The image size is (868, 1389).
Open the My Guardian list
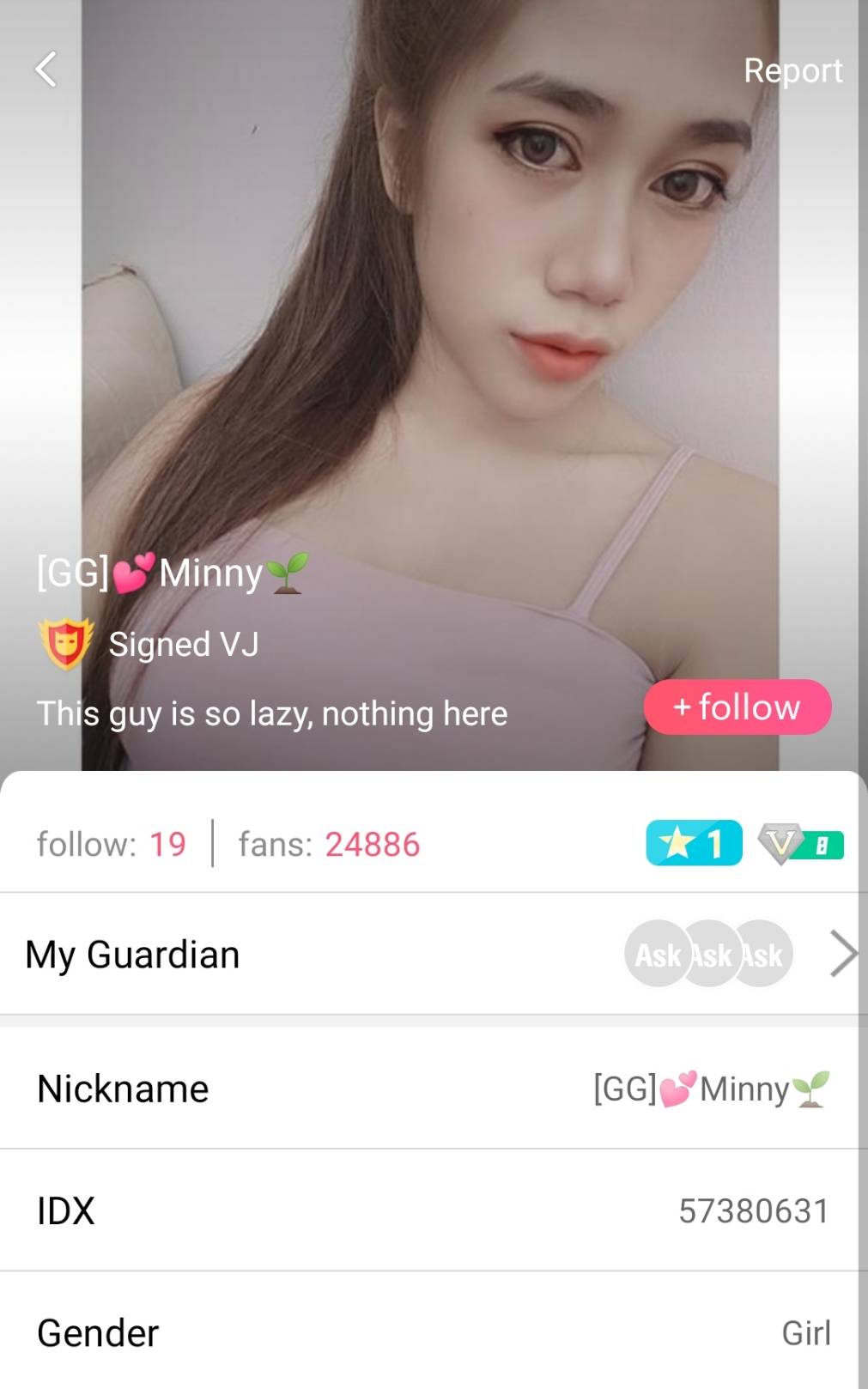(x=429, y=955)
